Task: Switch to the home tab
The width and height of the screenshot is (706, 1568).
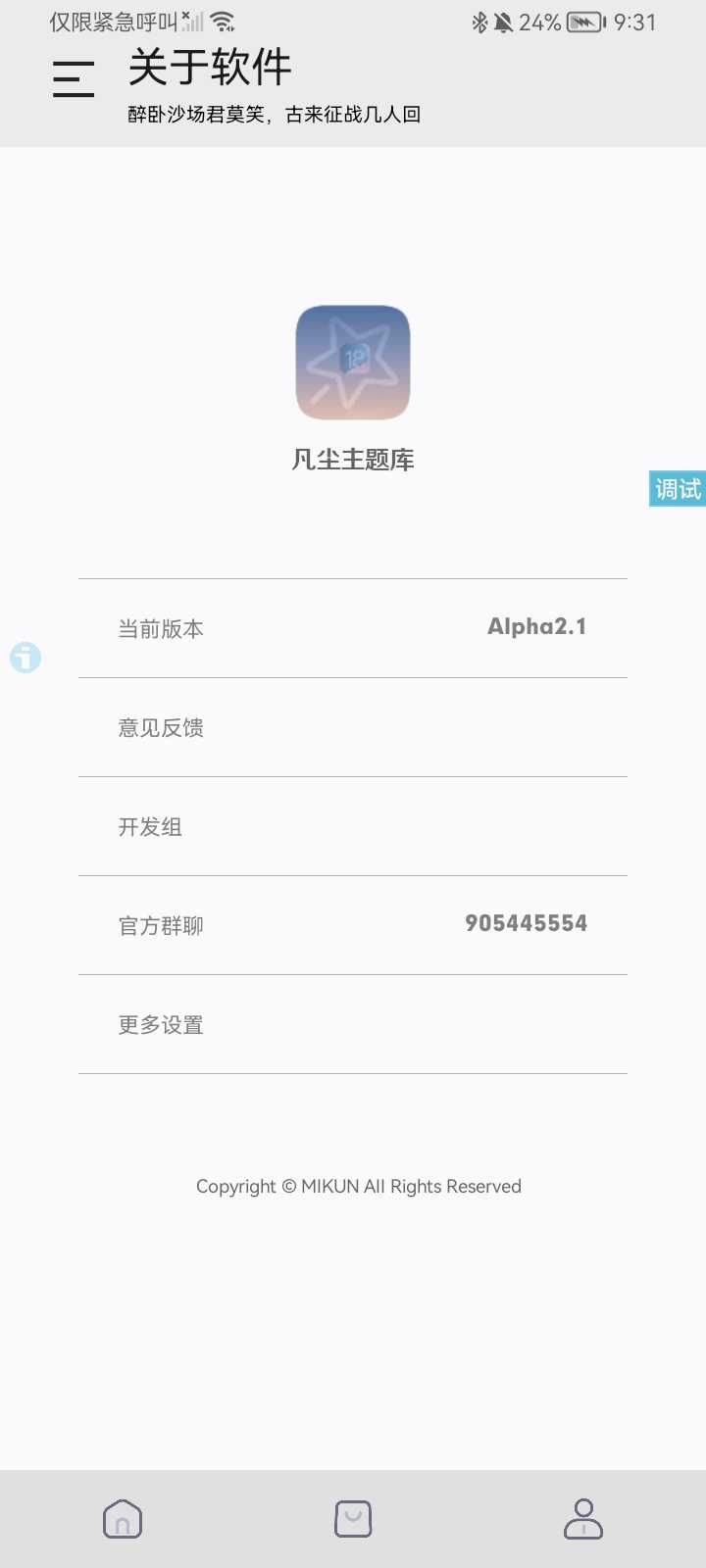Action: [x=123, y=1519]
